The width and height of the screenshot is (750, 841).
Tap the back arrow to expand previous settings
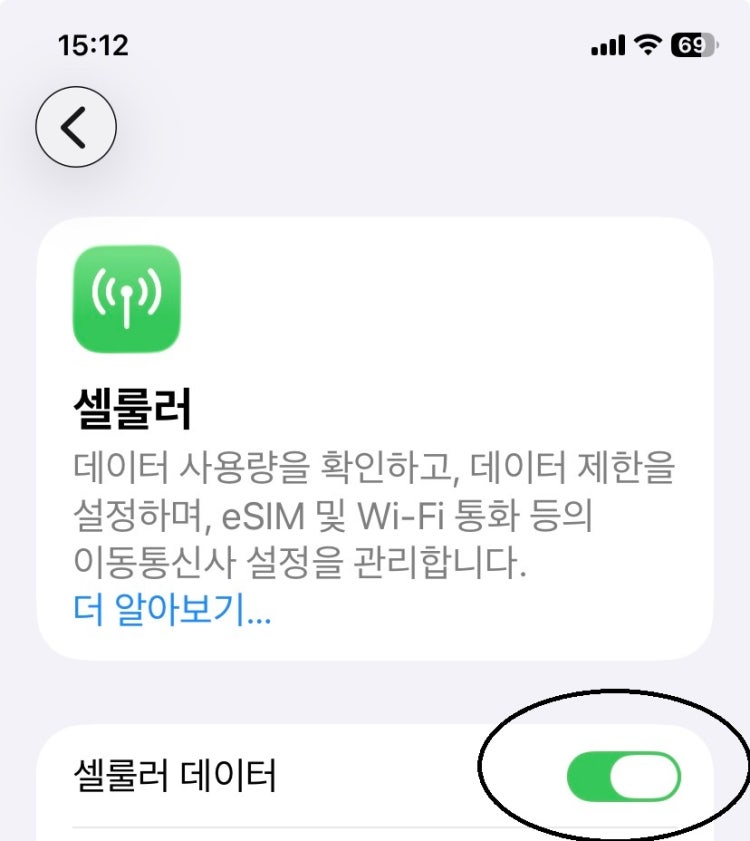coord(77,127)
